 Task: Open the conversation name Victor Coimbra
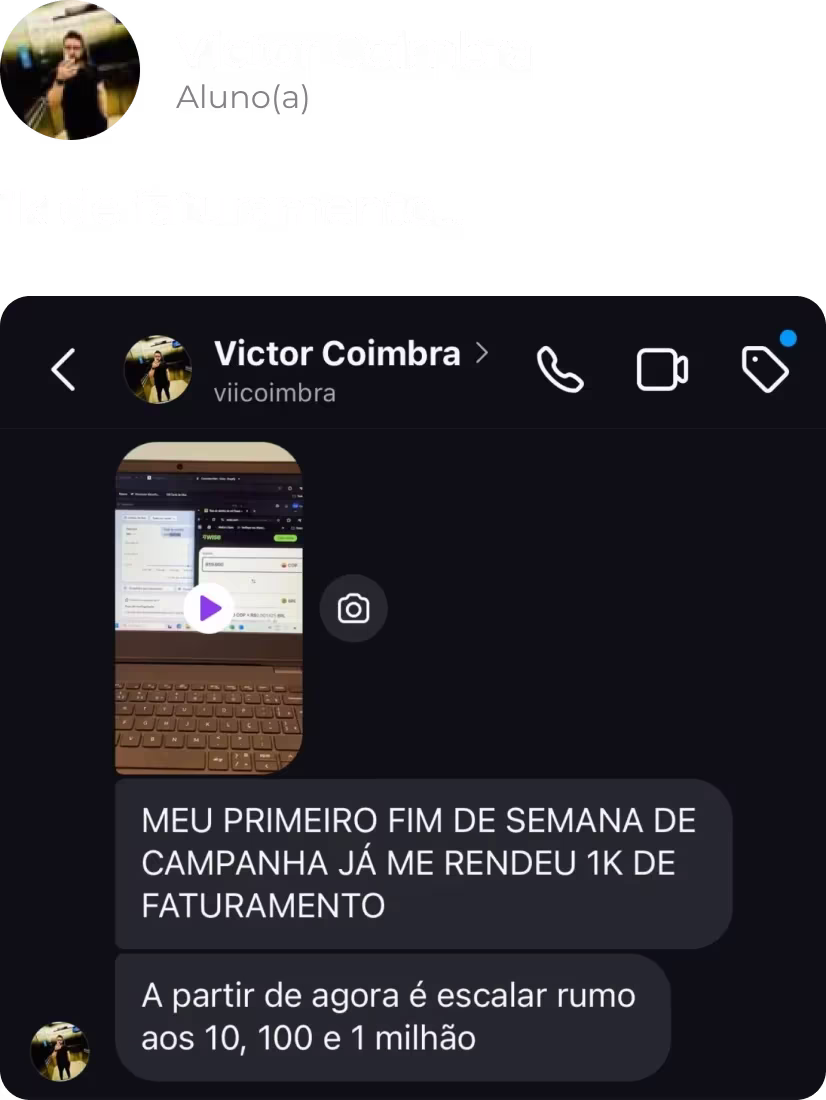tap(337, 352)
